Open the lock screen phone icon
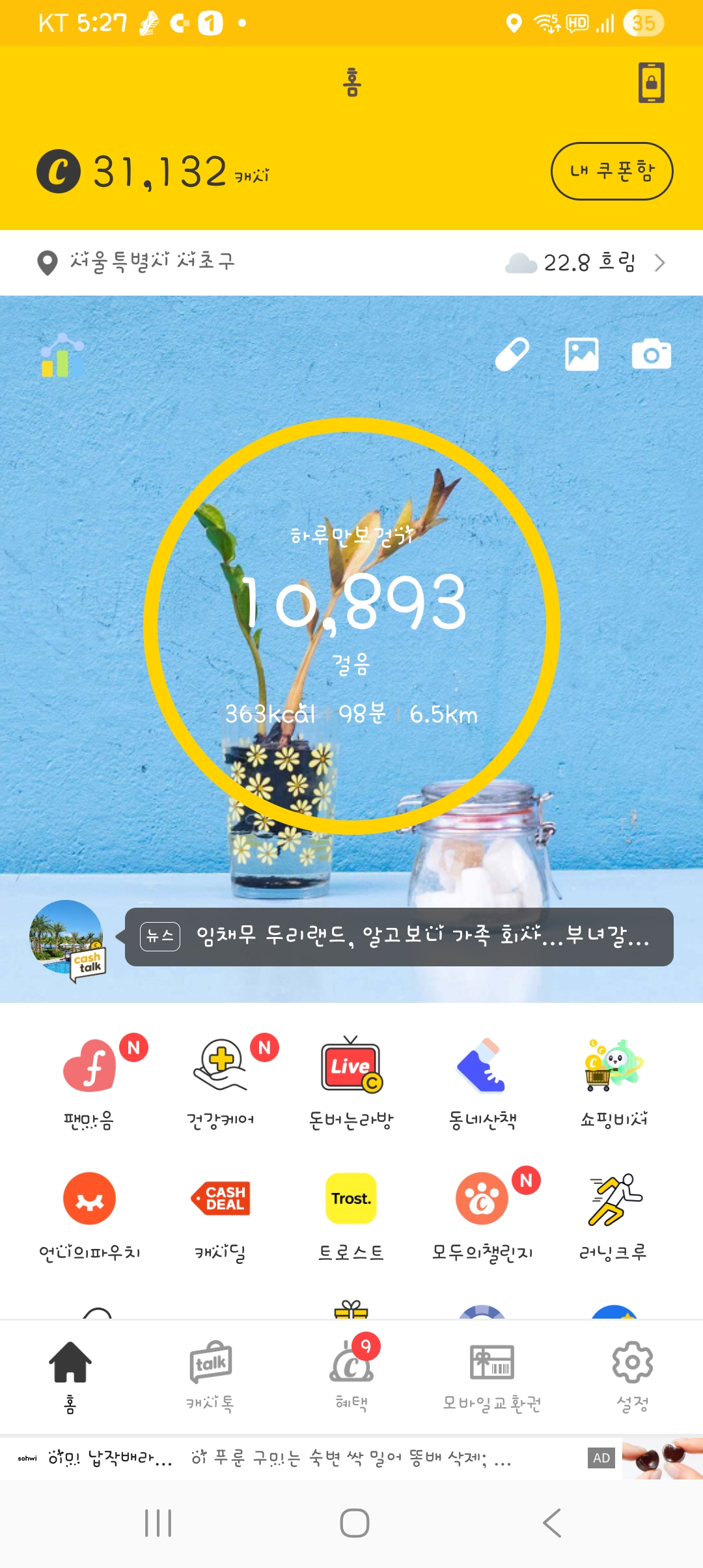 pyautogui.click(x=651, y=83)
